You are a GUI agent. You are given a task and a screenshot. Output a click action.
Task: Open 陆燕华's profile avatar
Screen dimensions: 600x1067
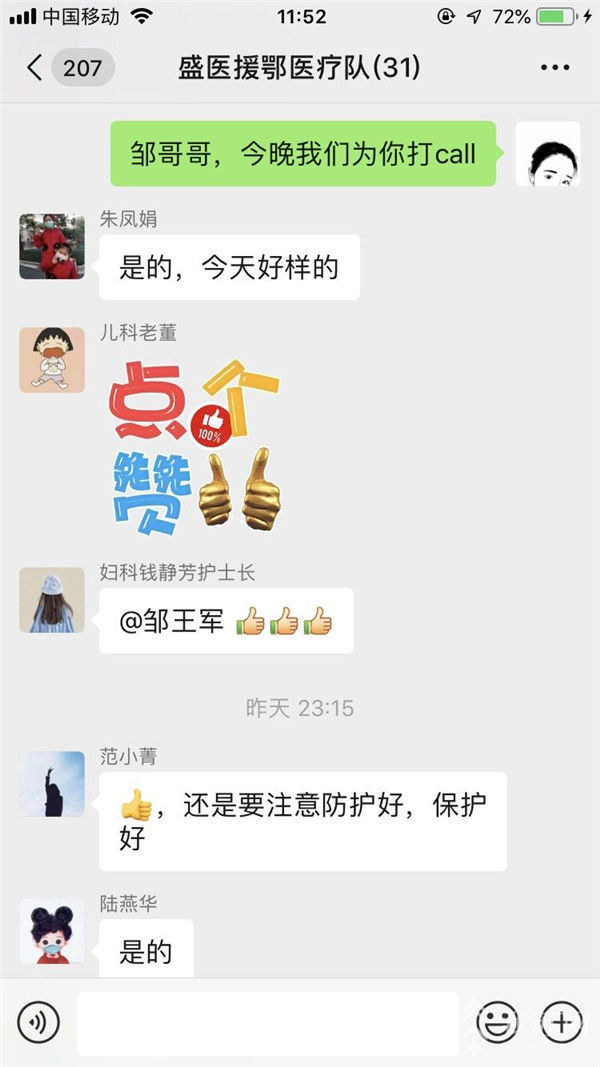click(52, 932)
